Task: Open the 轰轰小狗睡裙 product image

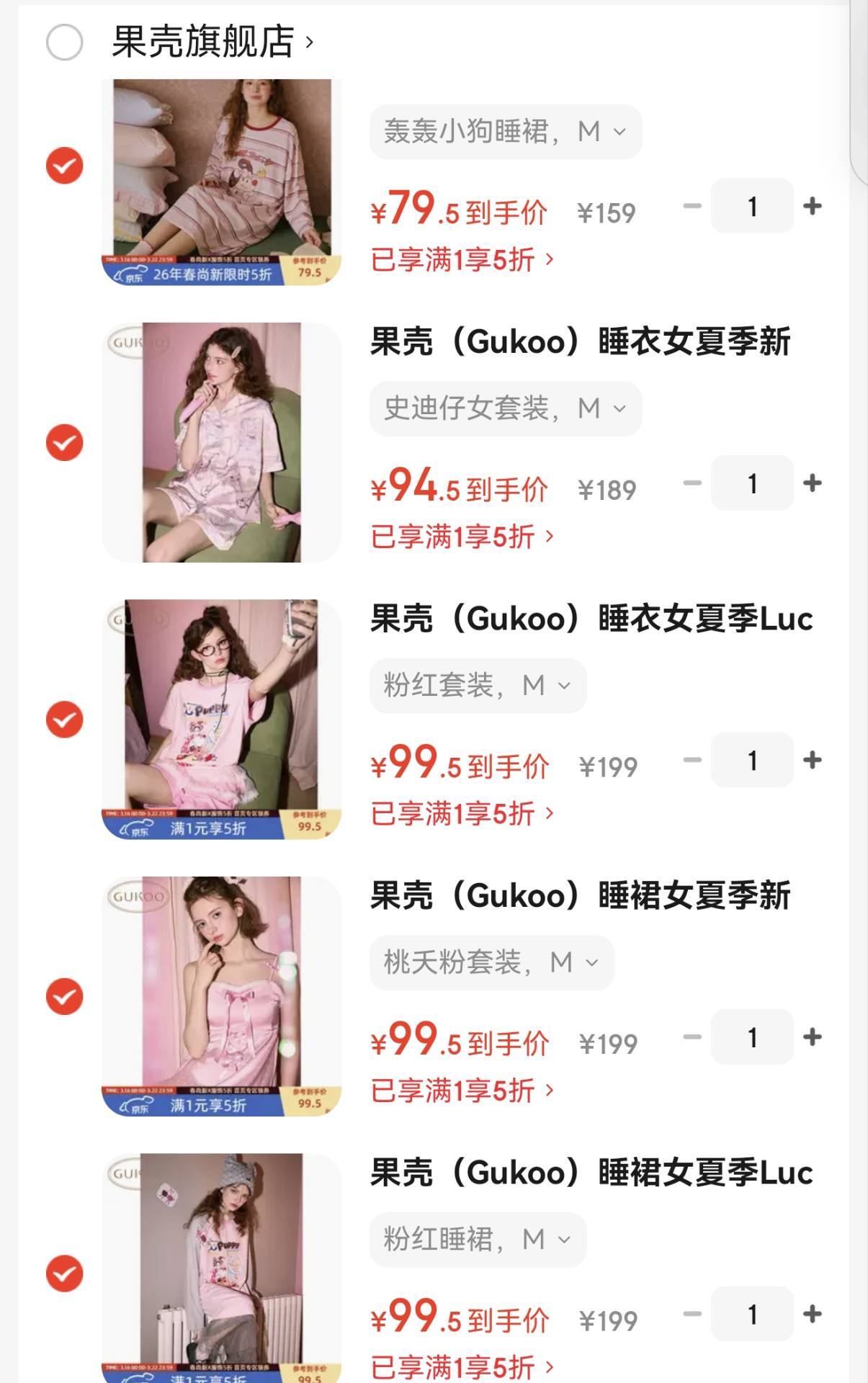Action: (221, 182)
